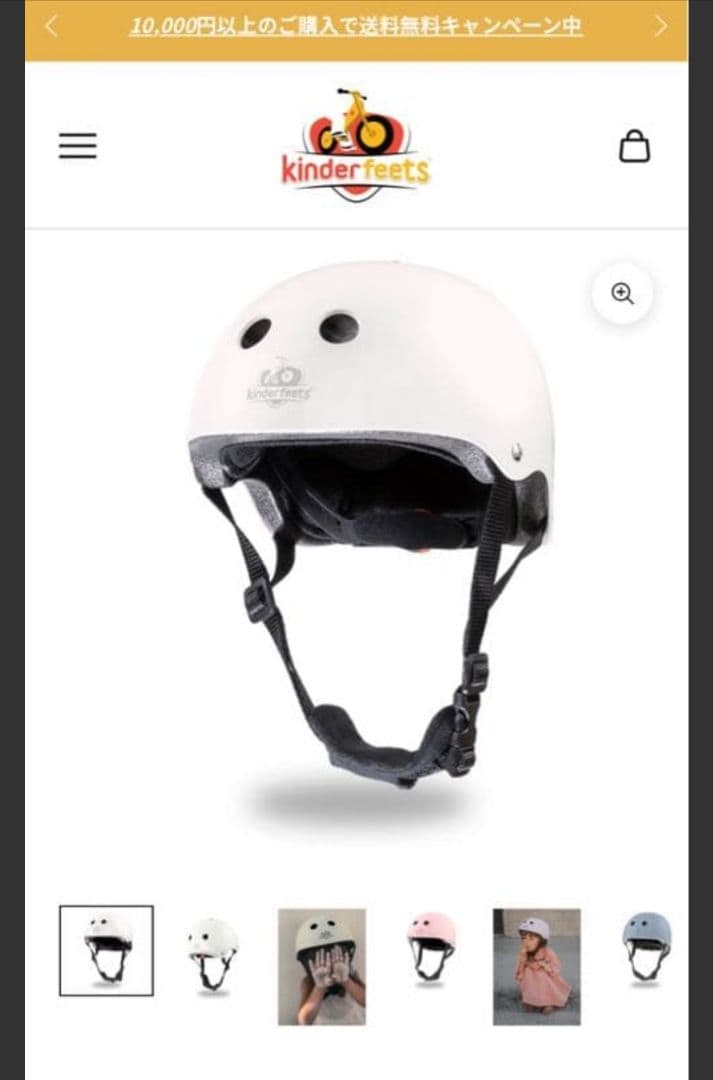This screenshot has width=713, height=1080.
Task: Show previous announcement banner
Action: [52, 27]
